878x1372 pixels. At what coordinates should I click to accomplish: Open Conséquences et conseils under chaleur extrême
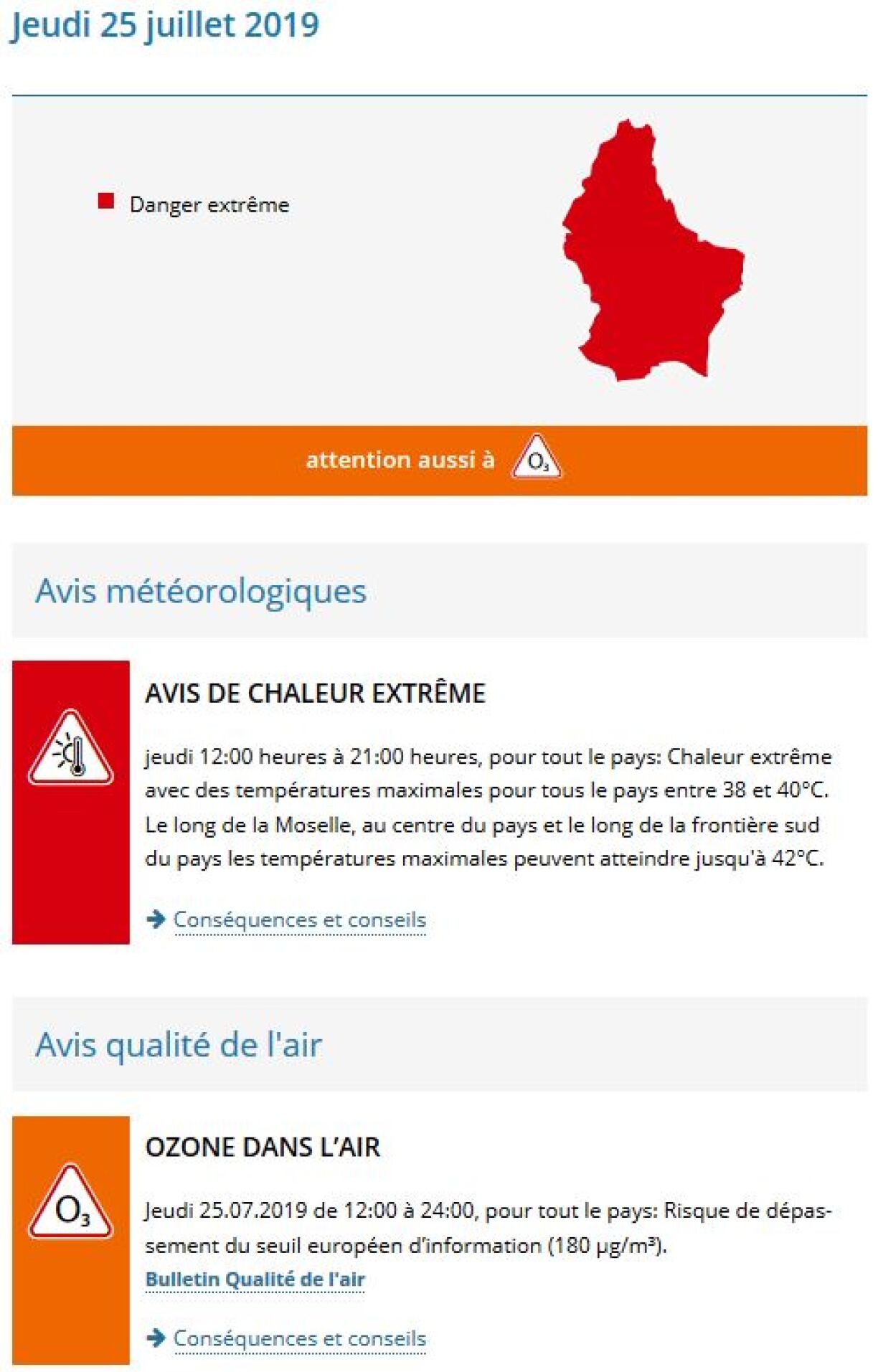coord(299,919)
